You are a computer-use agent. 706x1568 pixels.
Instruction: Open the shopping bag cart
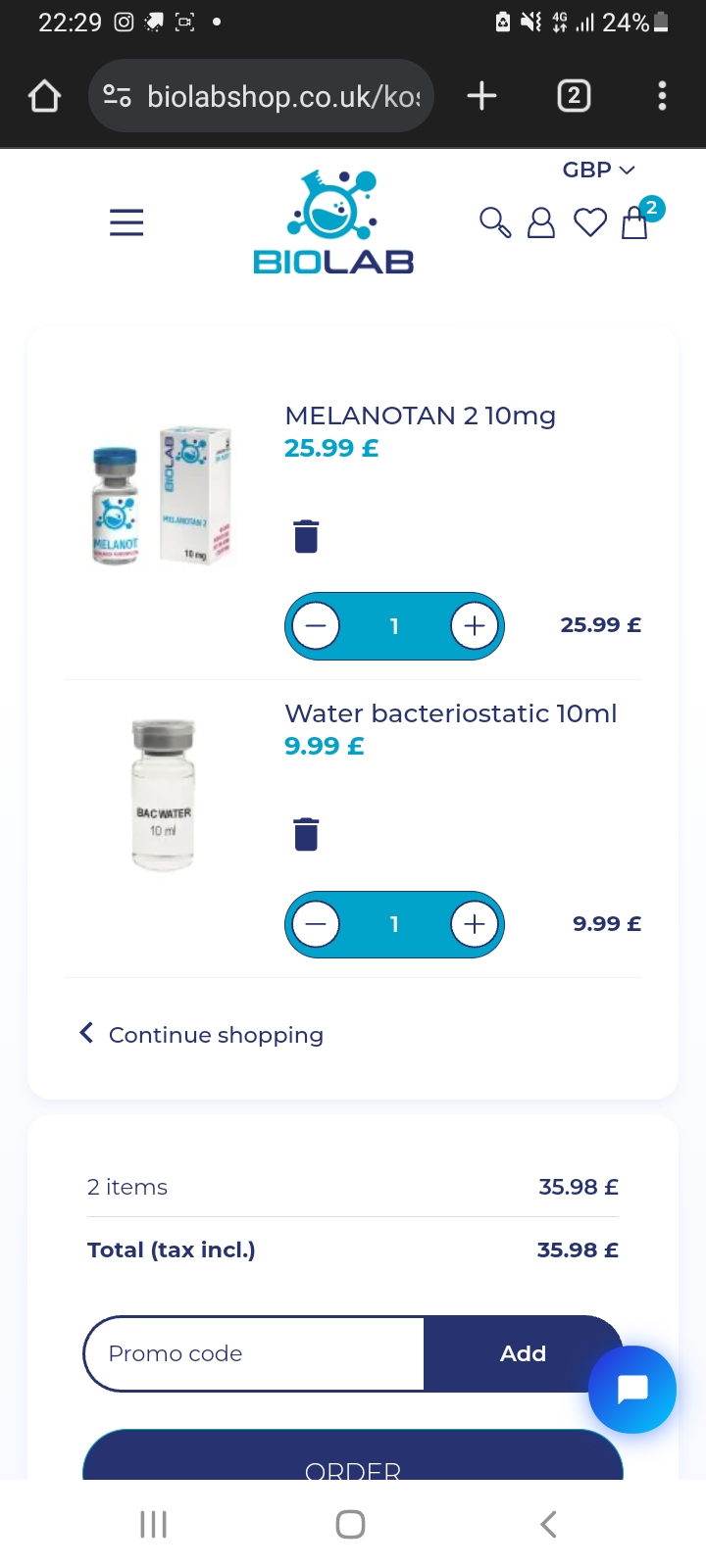(635, 223)
